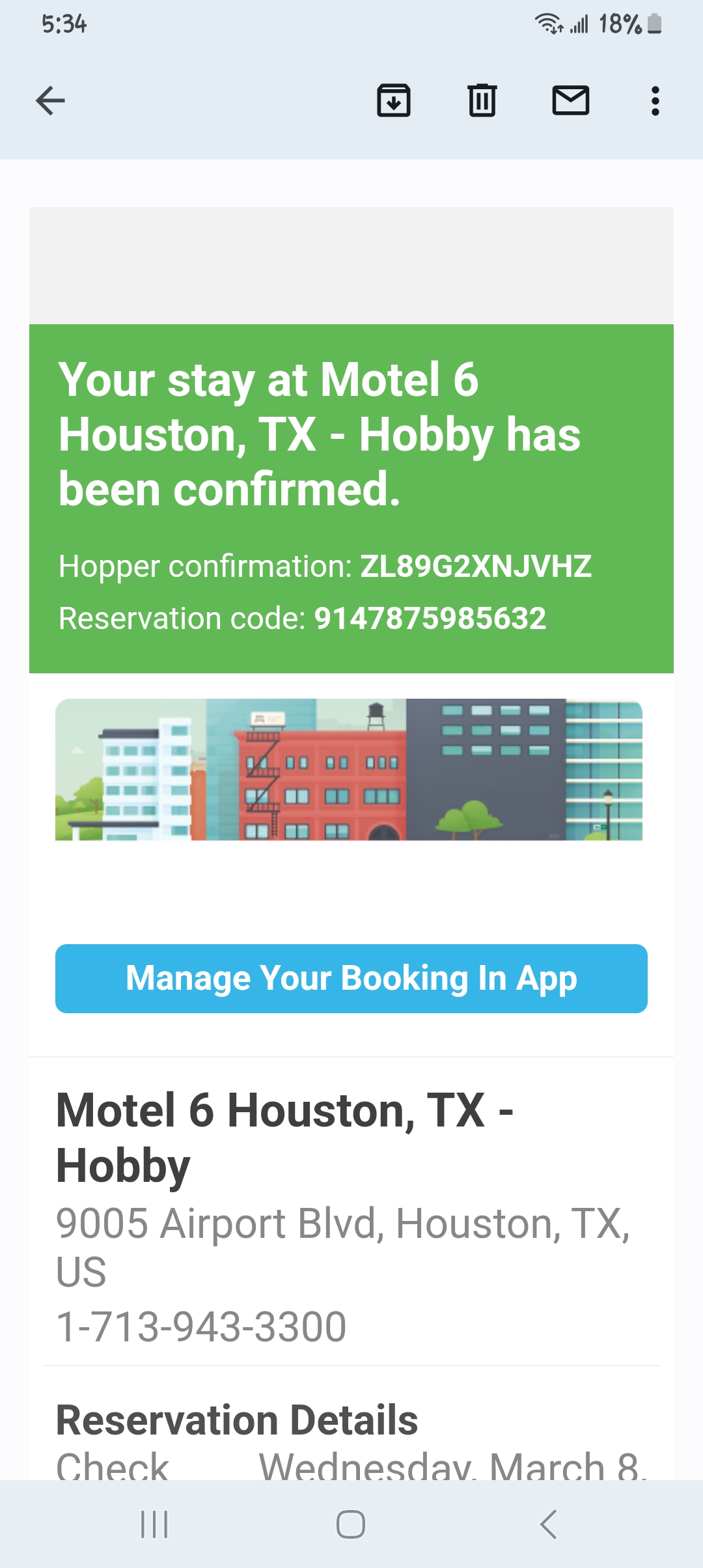The width and height of the screenshot is (703, 1568).
Task: Mark email as unread
Action: click(x=570, y=101)
